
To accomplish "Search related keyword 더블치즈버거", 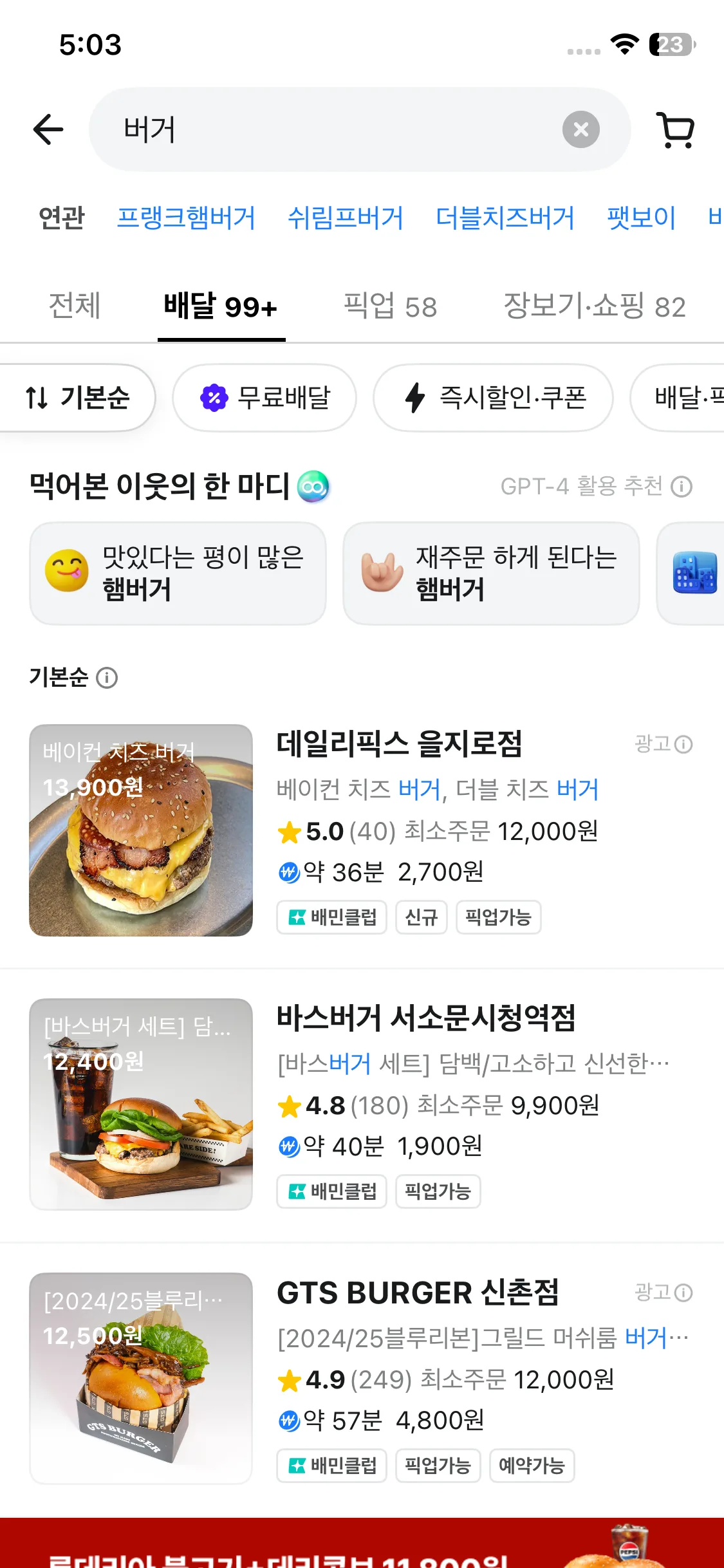I will [x=505, y=218].
